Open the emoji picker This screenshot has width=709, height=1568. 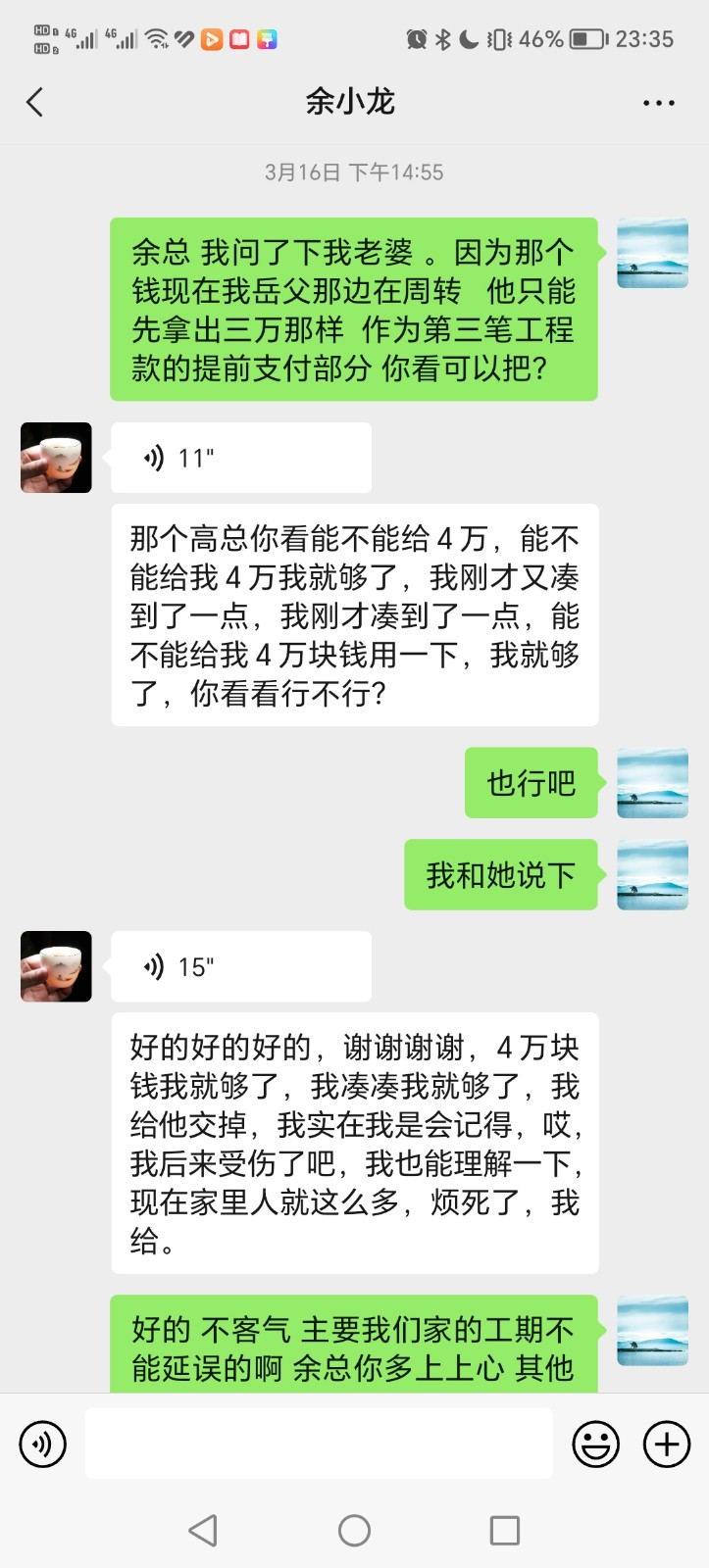(595, 1444)
